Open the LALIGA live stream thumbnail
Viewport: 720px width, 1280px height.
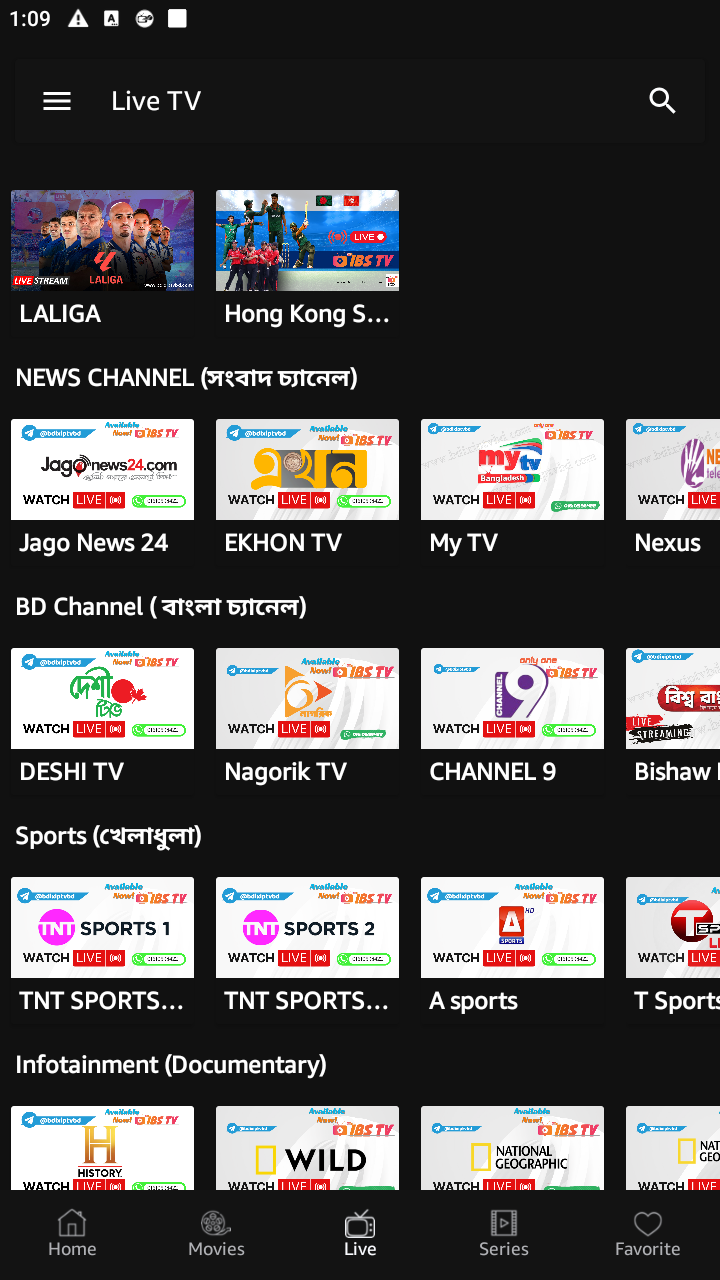[x=101, y=240]
